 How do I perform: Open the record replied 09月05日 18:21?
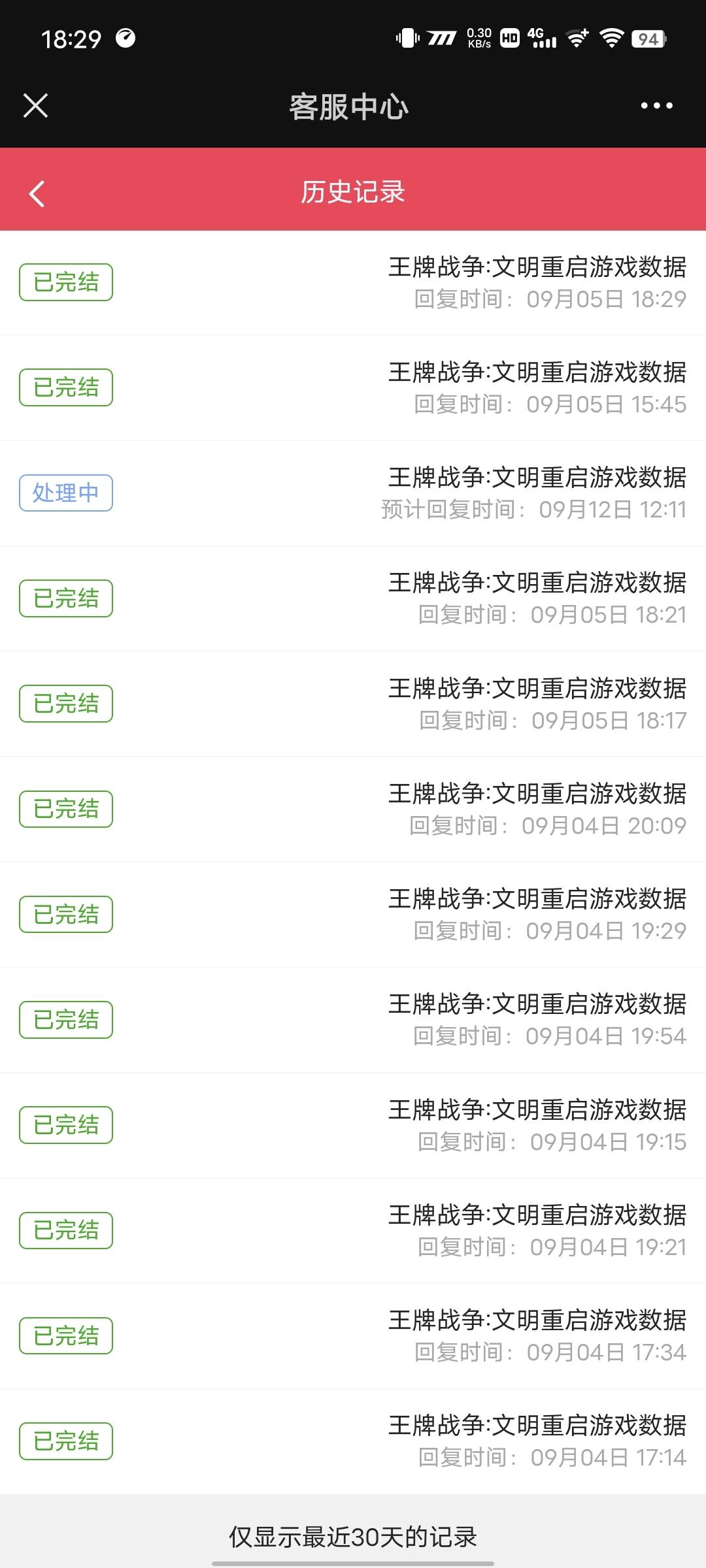pyautogui.click(x=353, y=598)
